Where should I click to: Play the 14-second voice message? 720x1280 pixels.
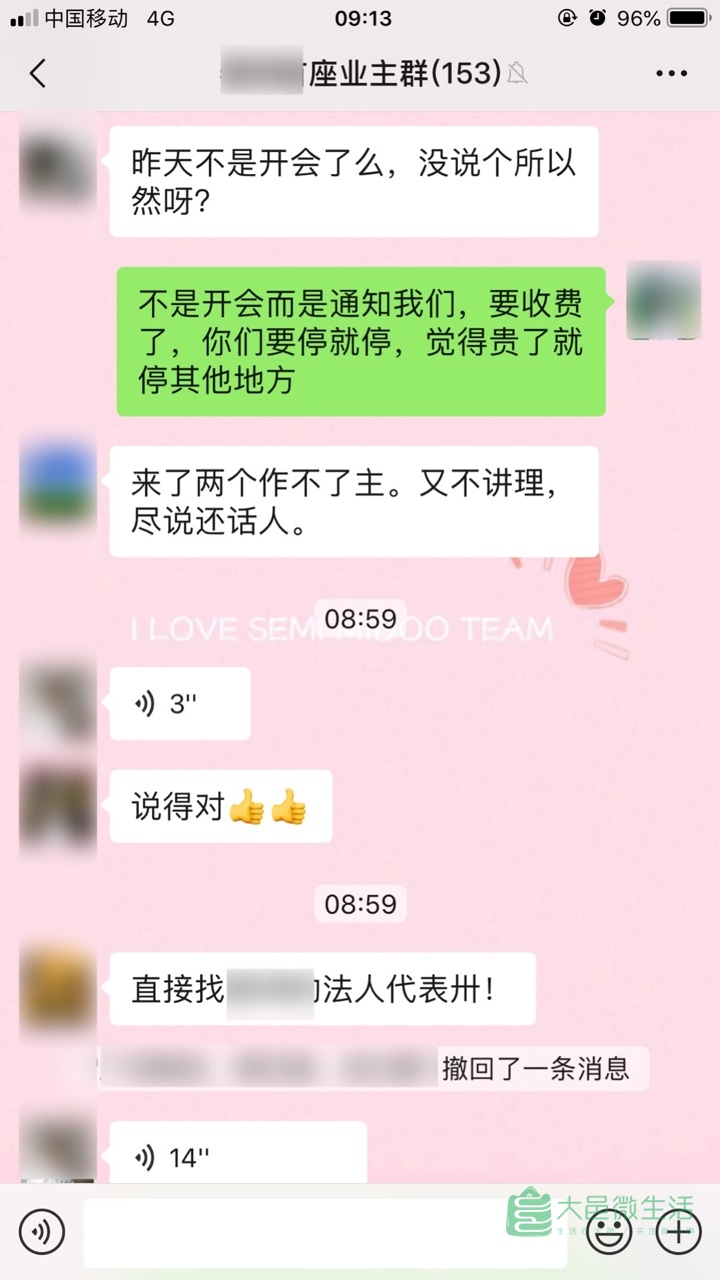238,1158
